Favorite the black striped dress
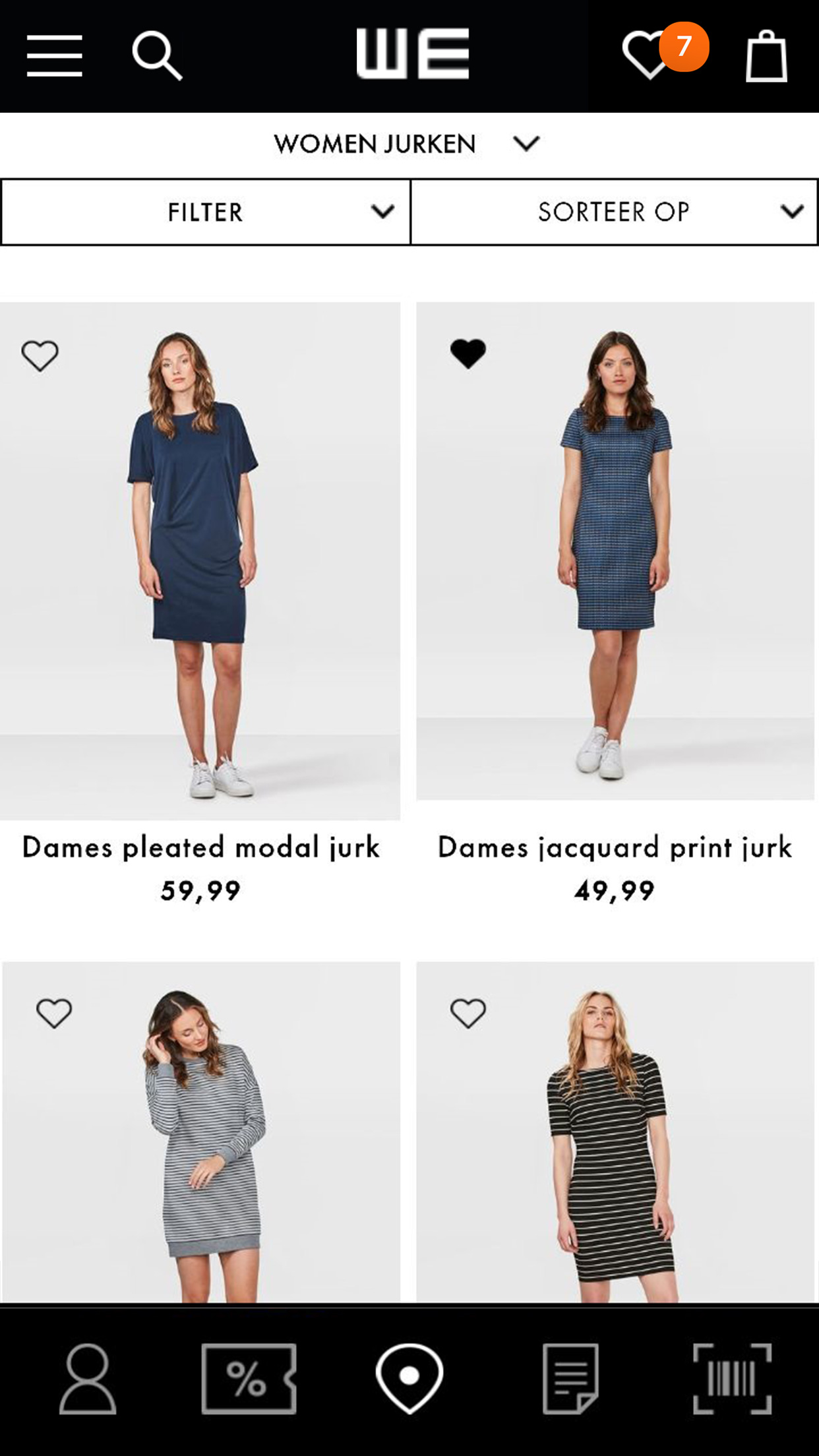The height and width of the screenshot is (1456, 819). tap(468, 1013)
